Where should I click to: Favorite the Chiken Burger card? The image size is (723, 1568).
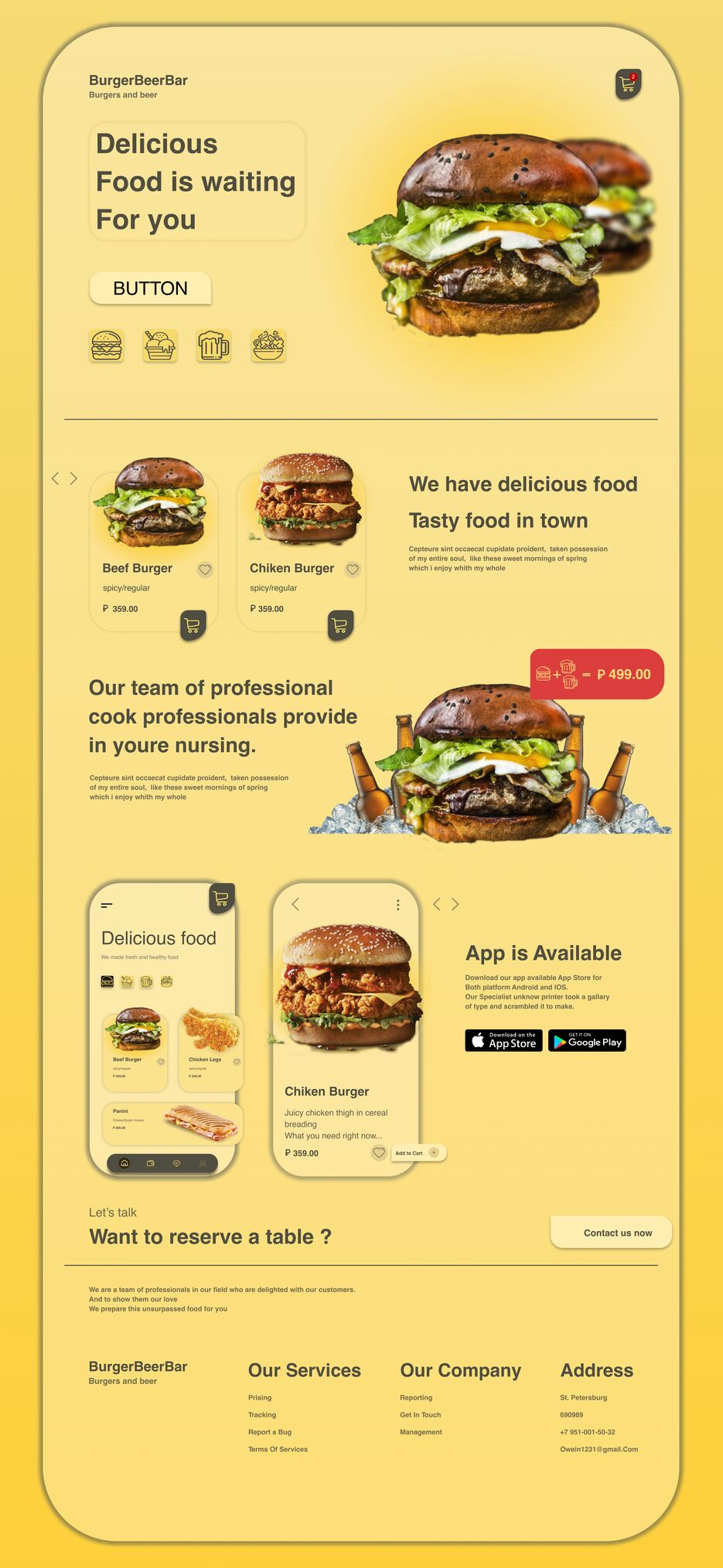tap(353, 570)
